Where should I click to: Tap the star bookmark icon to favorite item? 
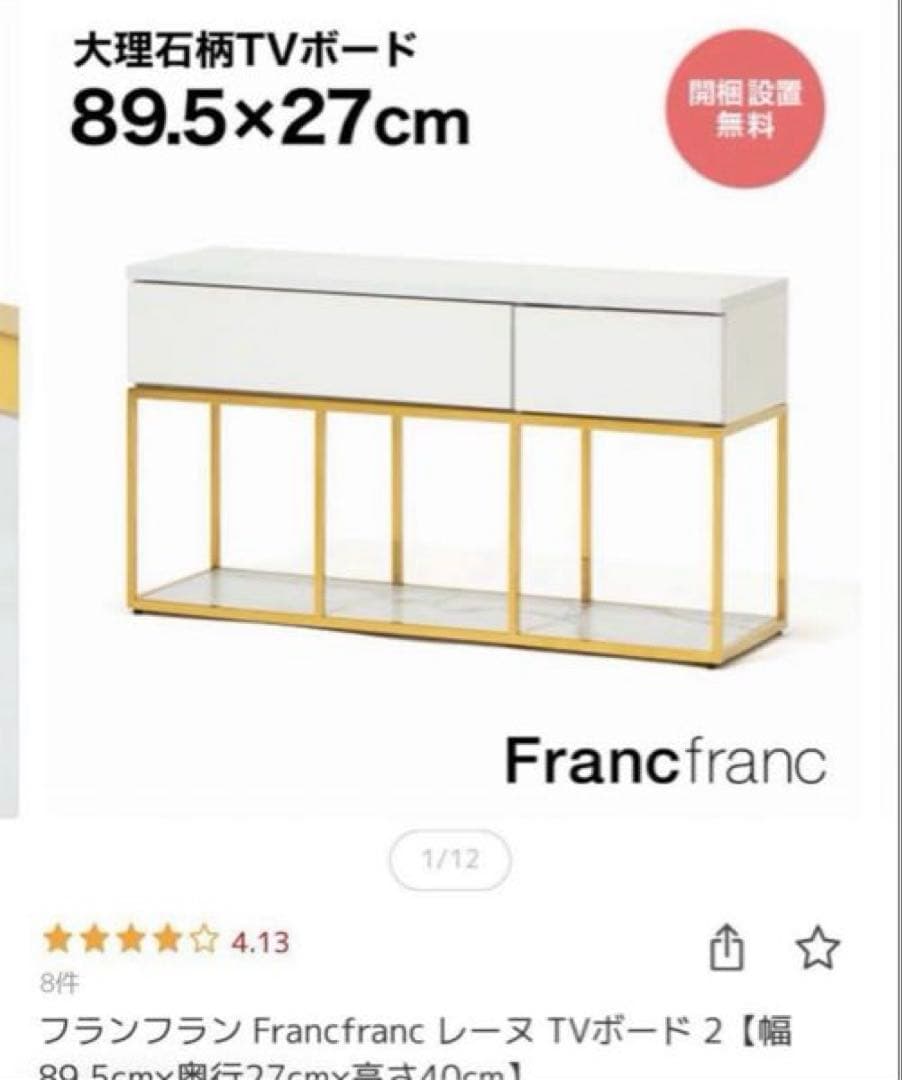click(x=820, y=948)
